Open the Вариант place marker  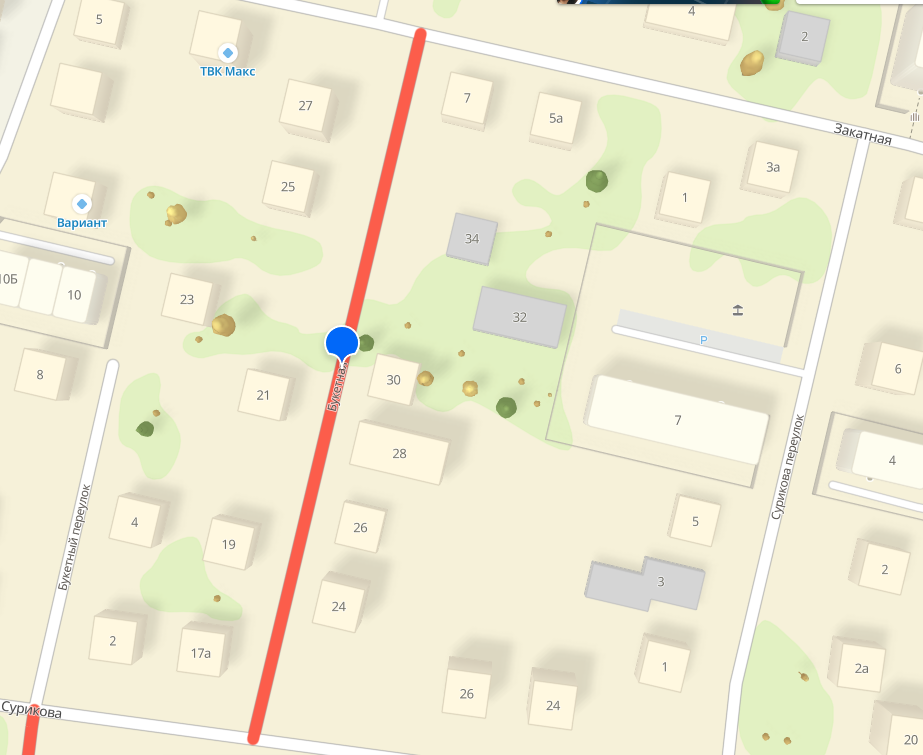tap(82, 203)
